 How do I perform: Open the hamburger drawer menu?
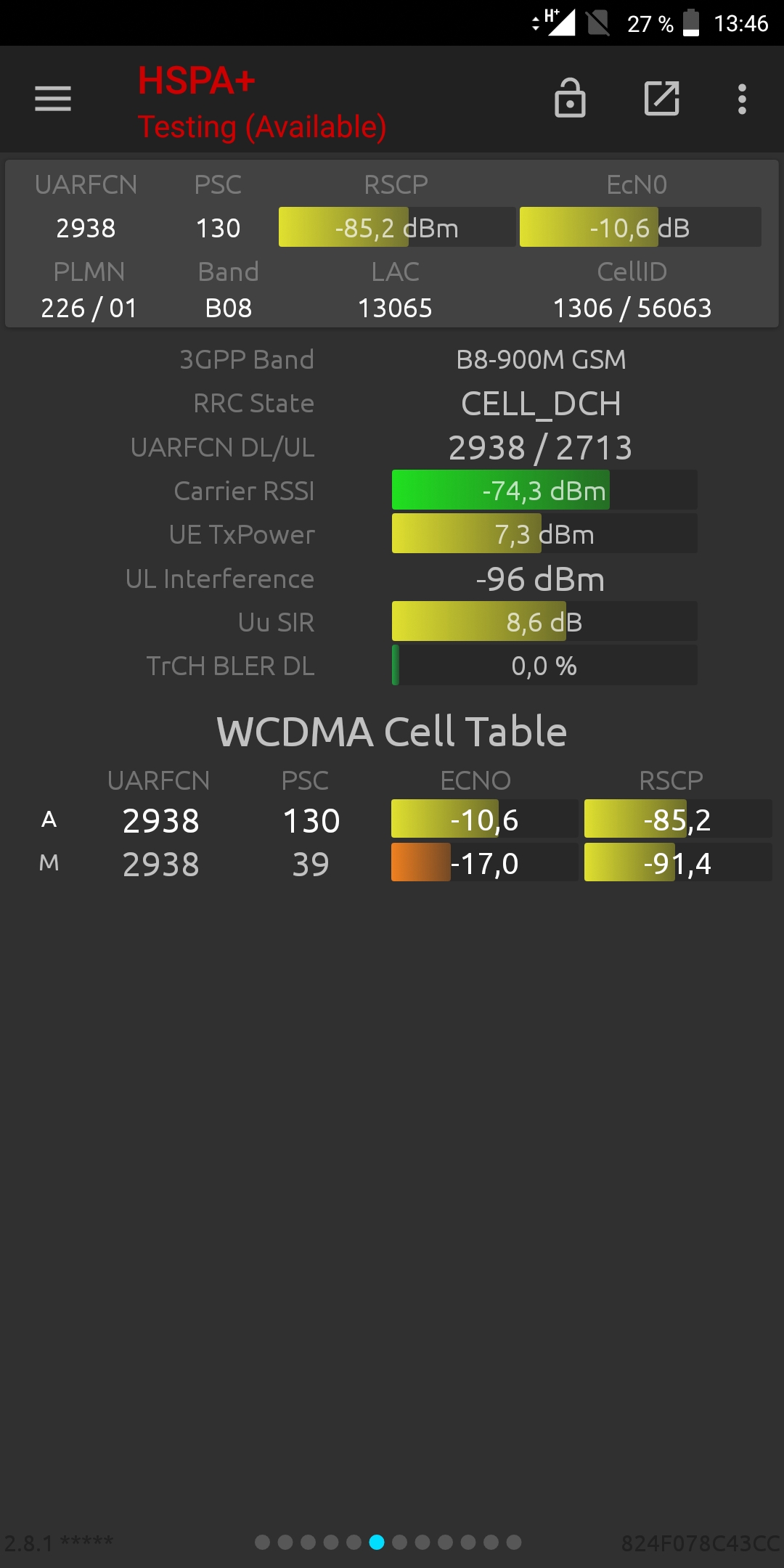point(53,99)
